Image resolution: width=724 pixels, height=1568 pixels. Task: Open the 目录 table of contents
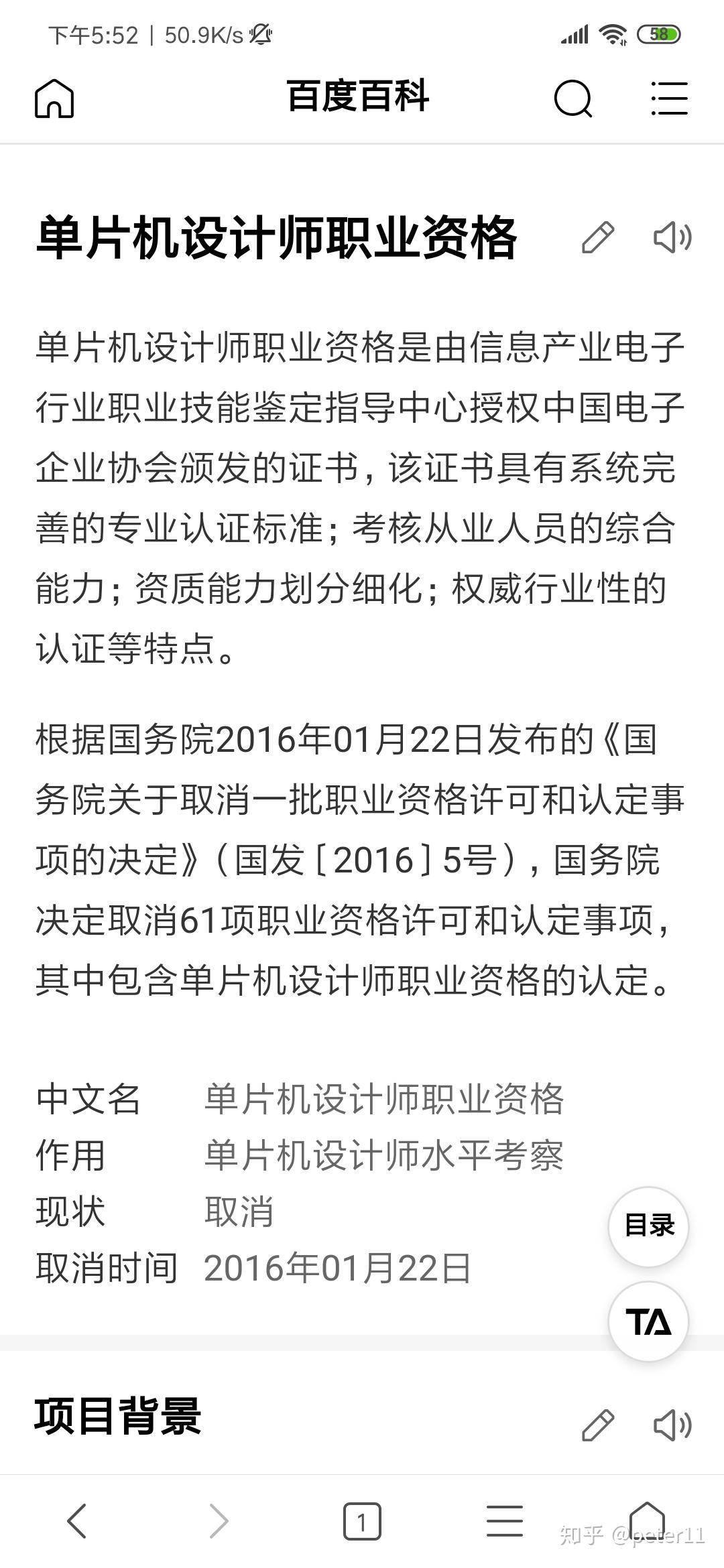pos(648,1226)
